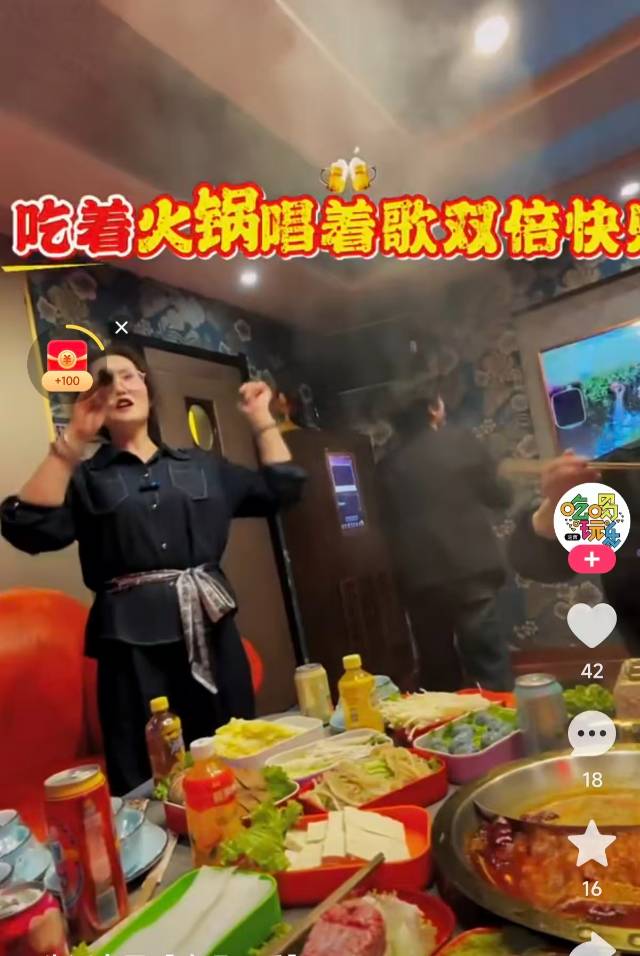Open the creator's profile avatar
This screenshot has height=956, width=640.
pyautogui.click(x=591, y=516)
